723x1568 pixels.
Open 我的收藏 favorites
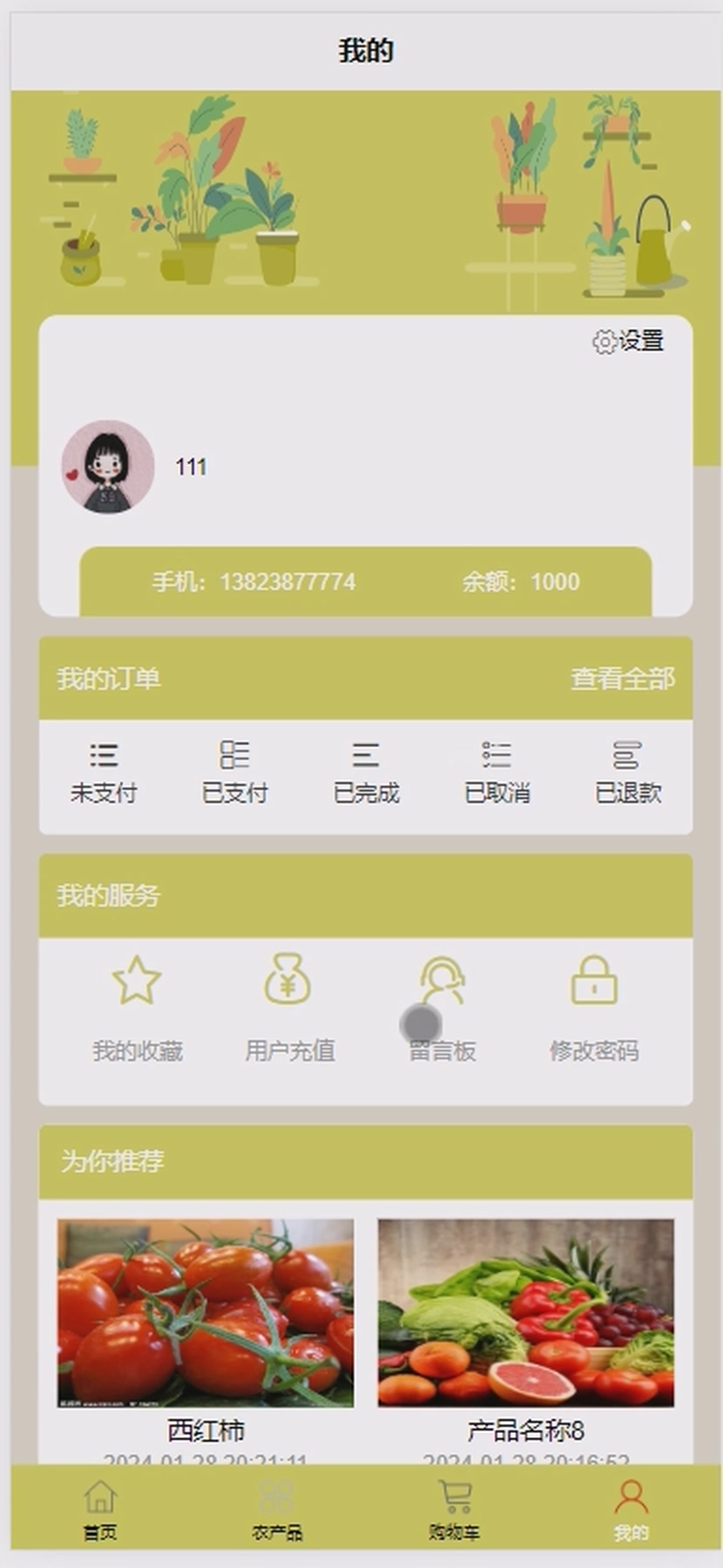tap(138, 1009)
